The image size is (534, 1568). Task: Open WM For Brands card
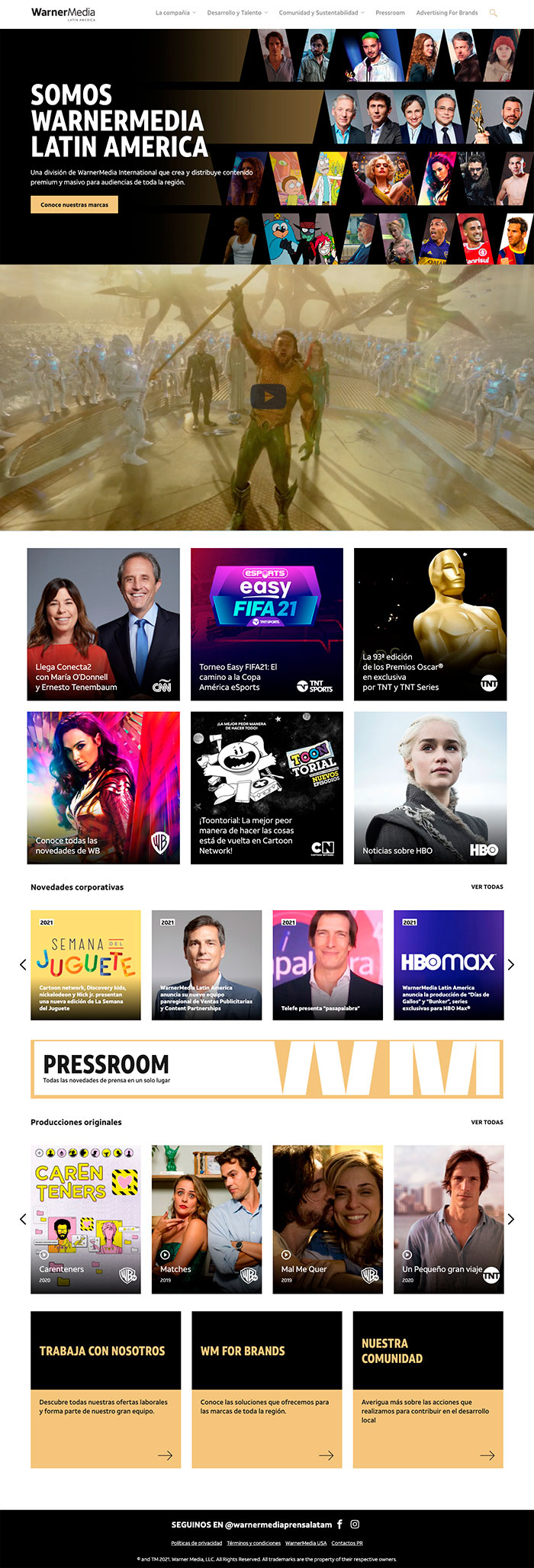(x=267, y=1389)
